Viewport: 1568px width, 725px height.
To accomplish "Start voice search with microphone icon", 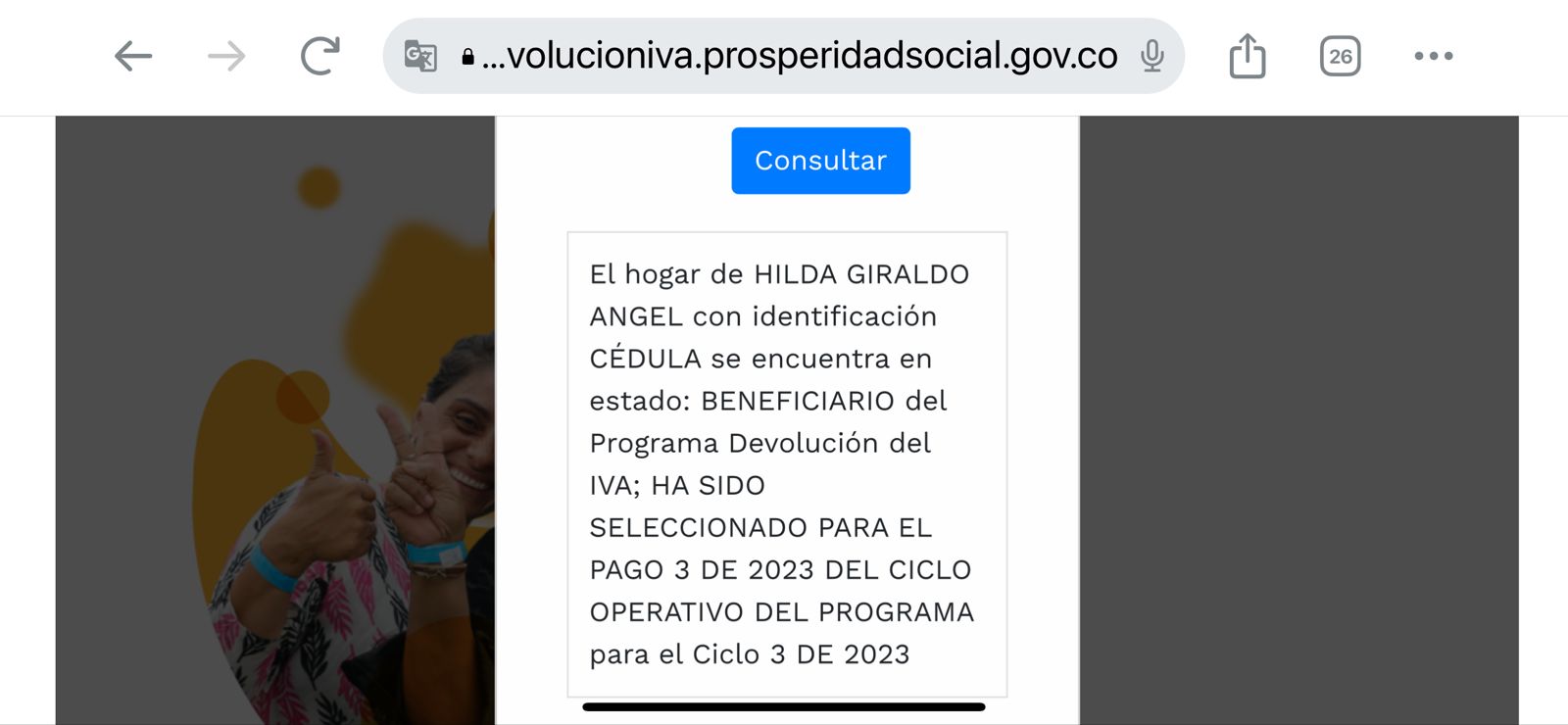I will click(1152, 56).
